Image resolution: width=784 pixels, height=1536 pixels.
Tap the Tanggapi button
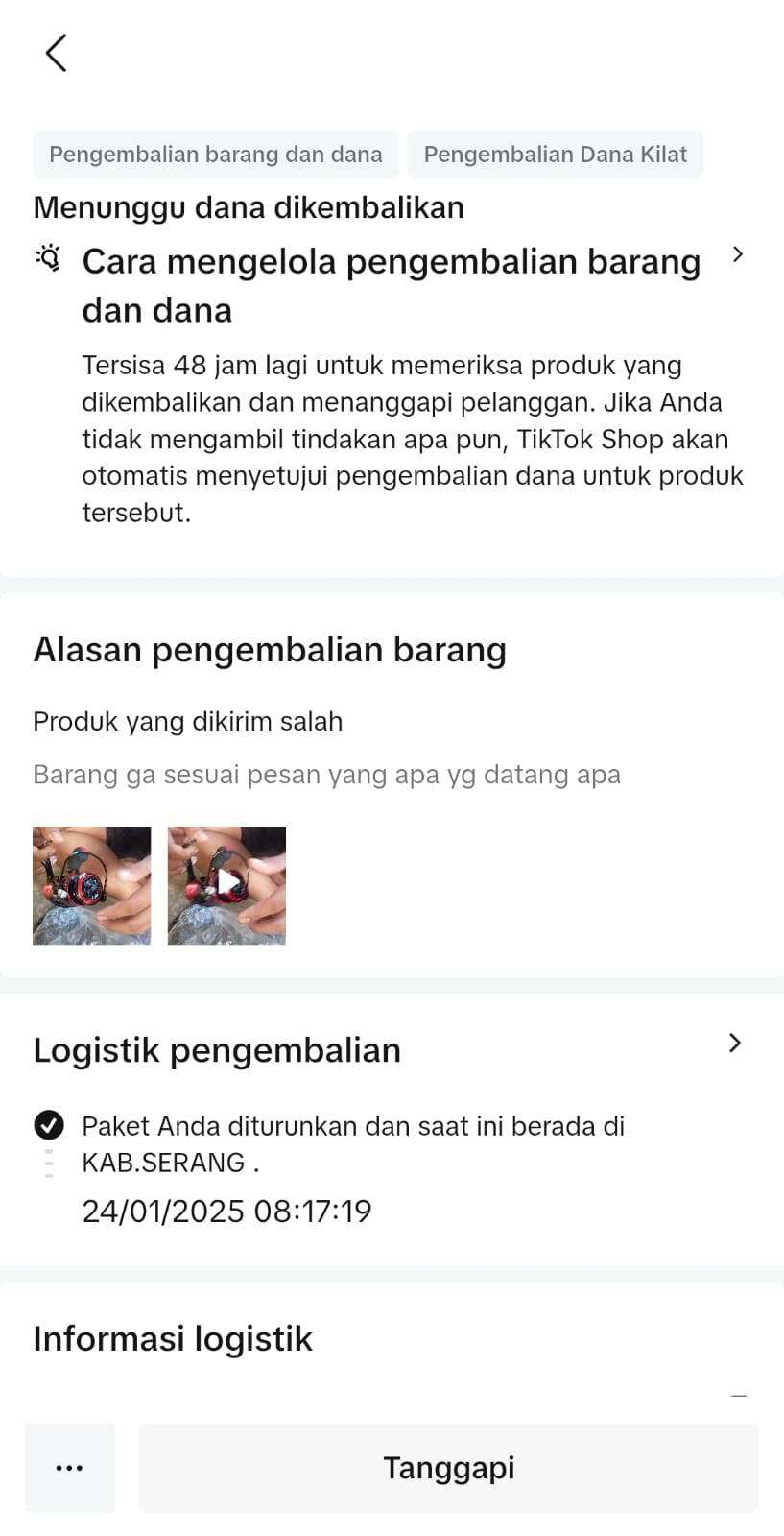(x=448, y=1468)
